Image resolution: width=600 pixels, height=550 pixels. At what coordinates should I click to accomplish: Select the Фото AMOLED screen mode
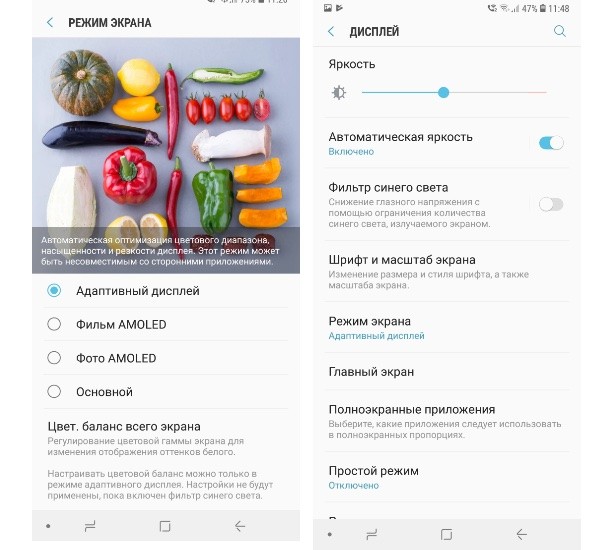(x=54, y=358)
